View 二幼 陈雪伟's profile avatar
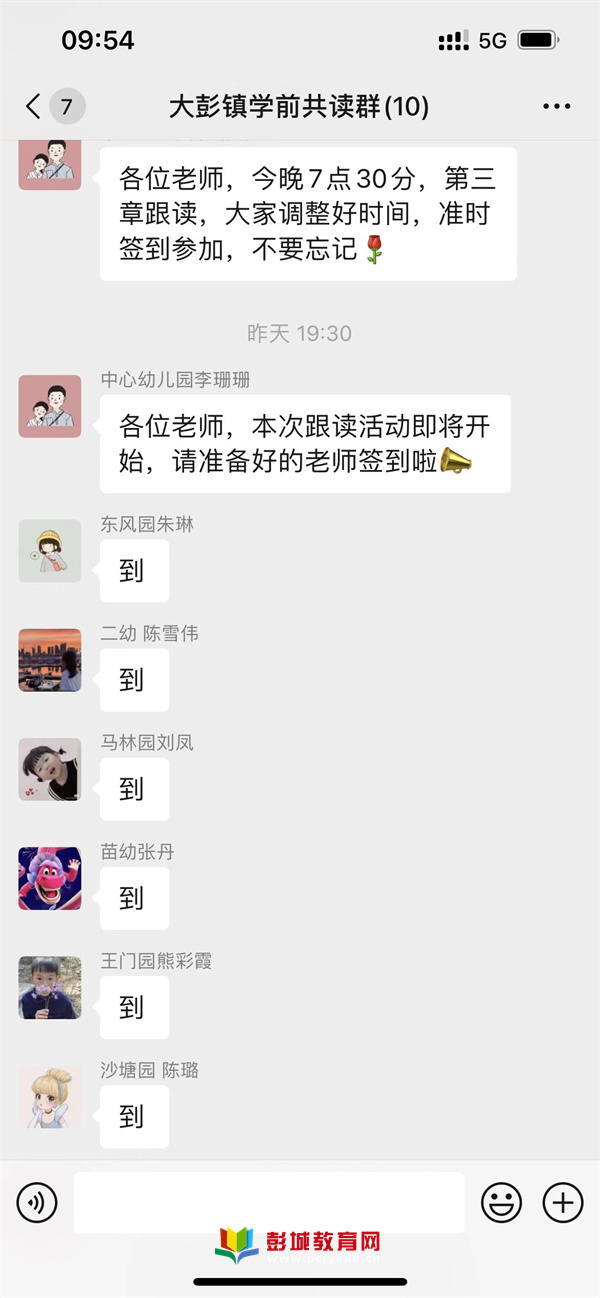Viewport: 600px width, 1298px height. click(50, 660)
